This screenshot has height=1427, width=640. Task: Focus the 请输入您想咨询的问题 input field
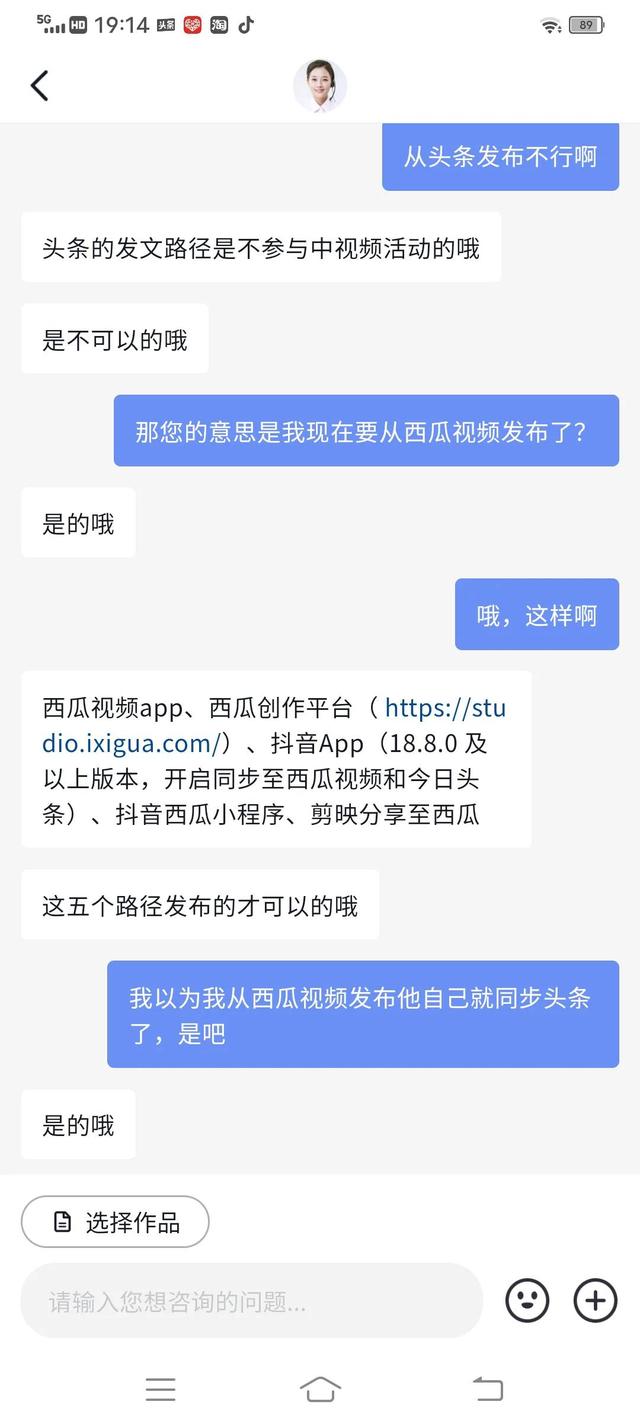coord(250,1301)
